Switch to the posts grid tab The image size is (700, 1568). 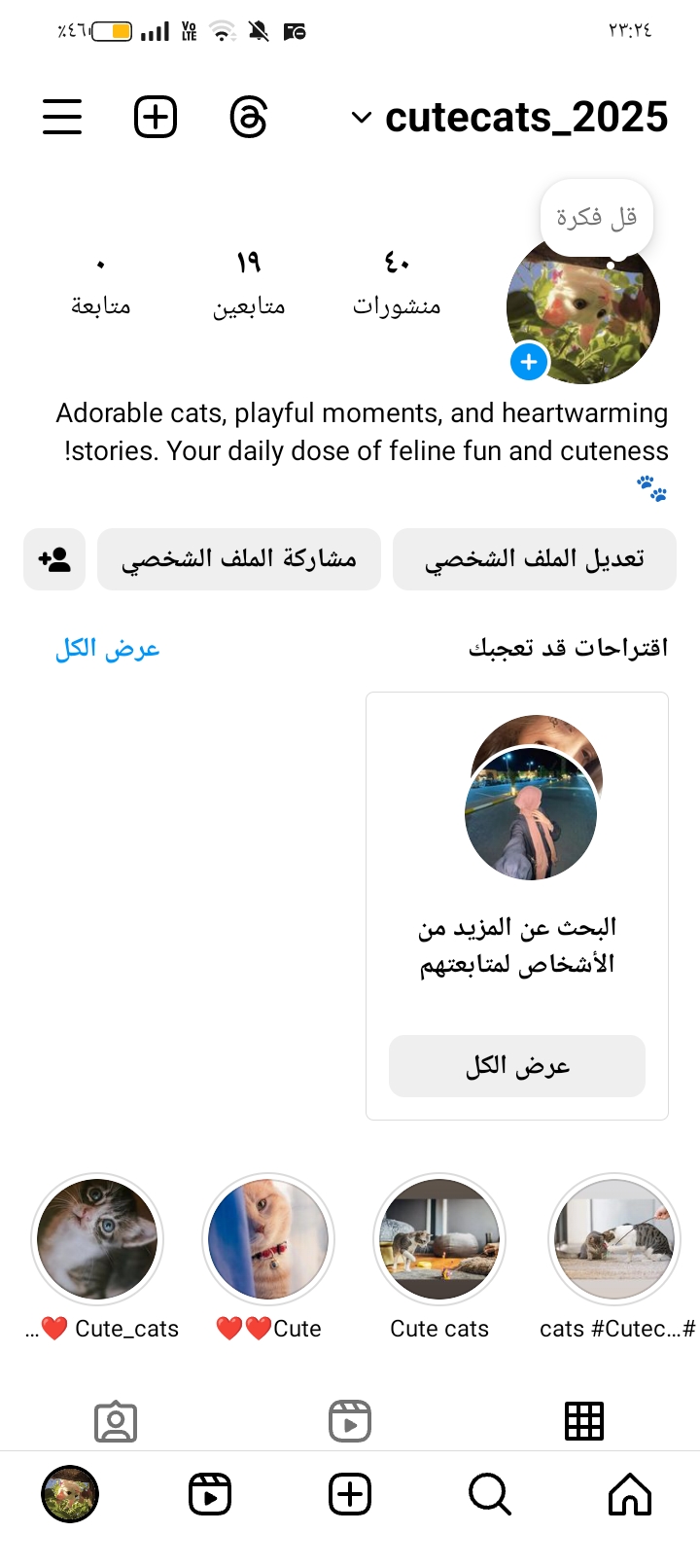pyautogui.click(x=584, y=1421)
